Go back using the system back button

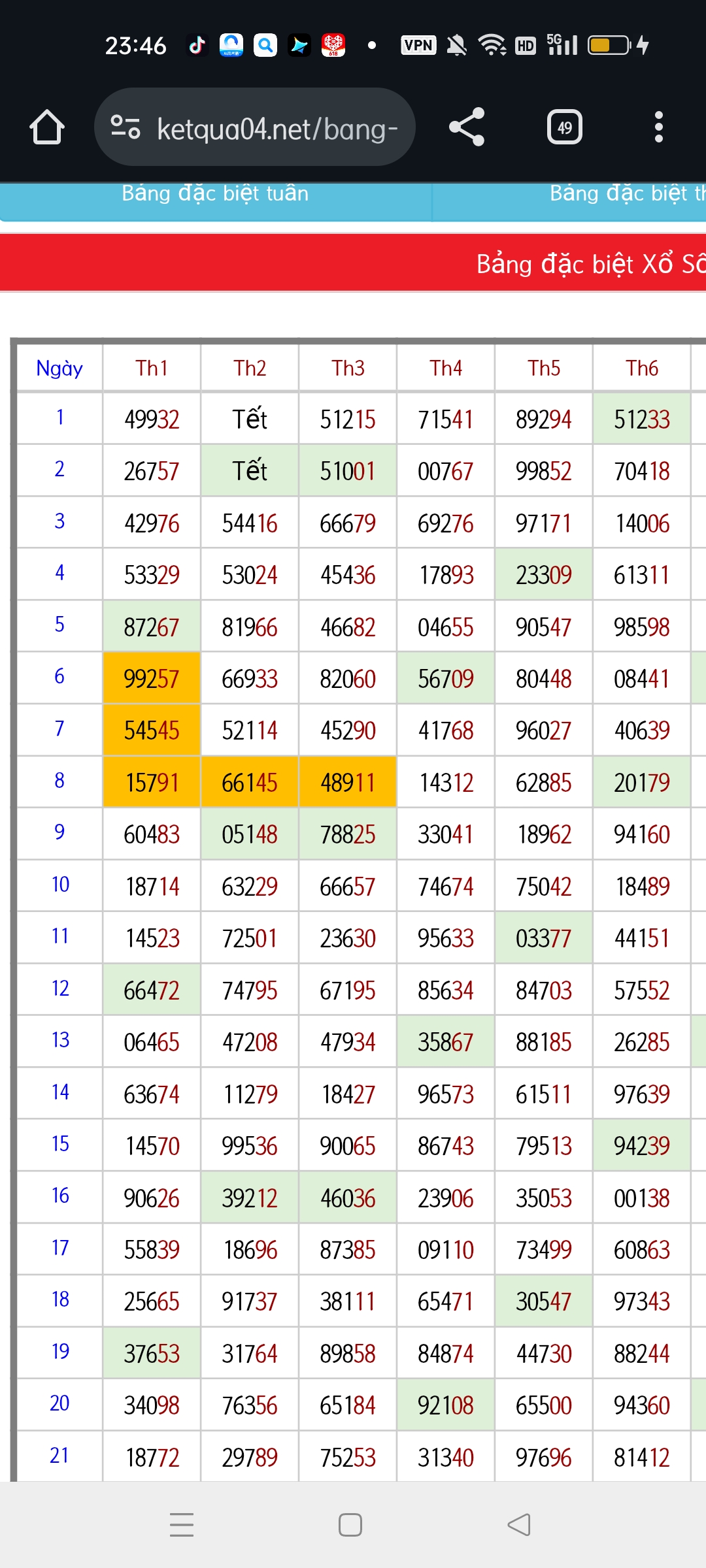click(x=518, y=1525)
